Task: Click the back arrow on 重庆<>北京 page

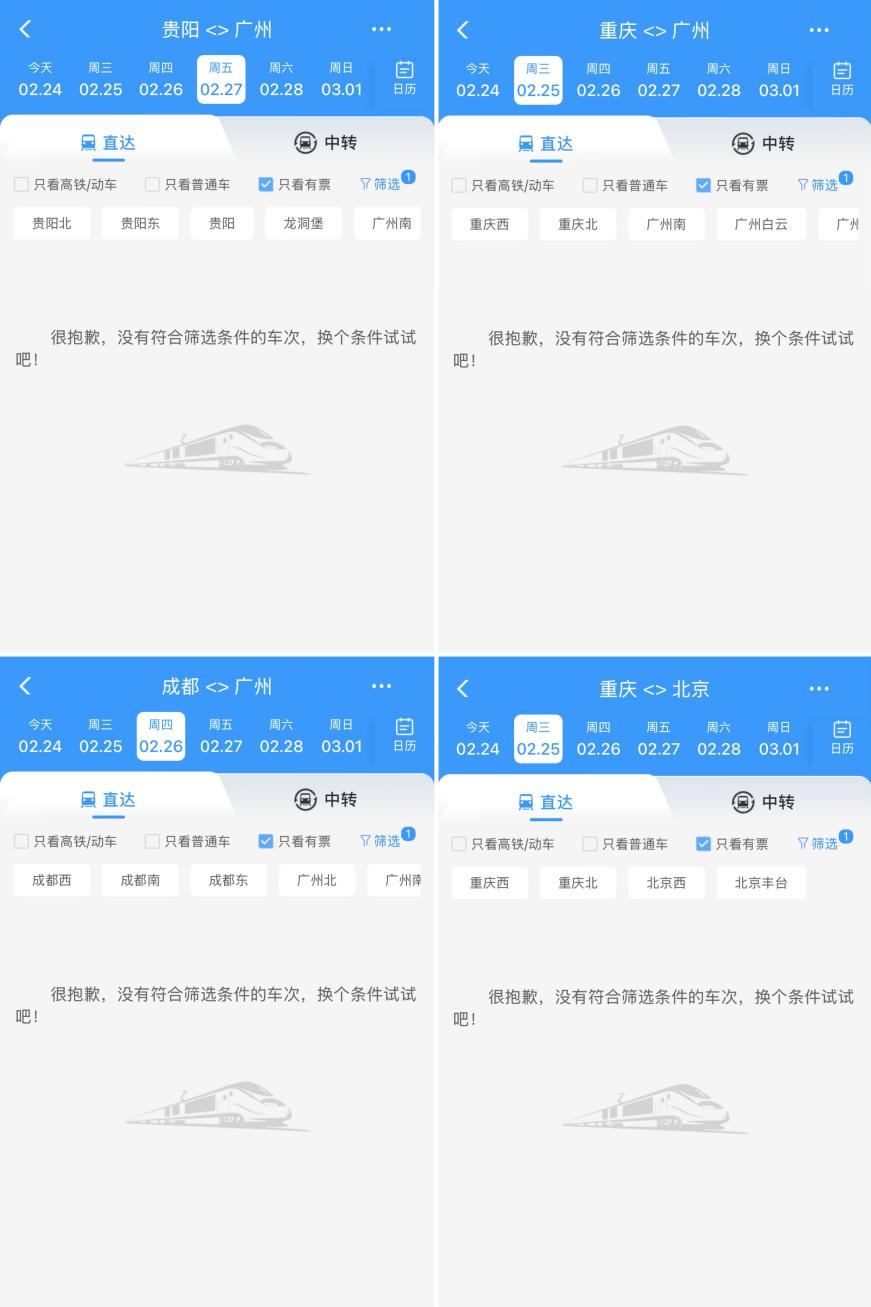Action: pos(462,688)
